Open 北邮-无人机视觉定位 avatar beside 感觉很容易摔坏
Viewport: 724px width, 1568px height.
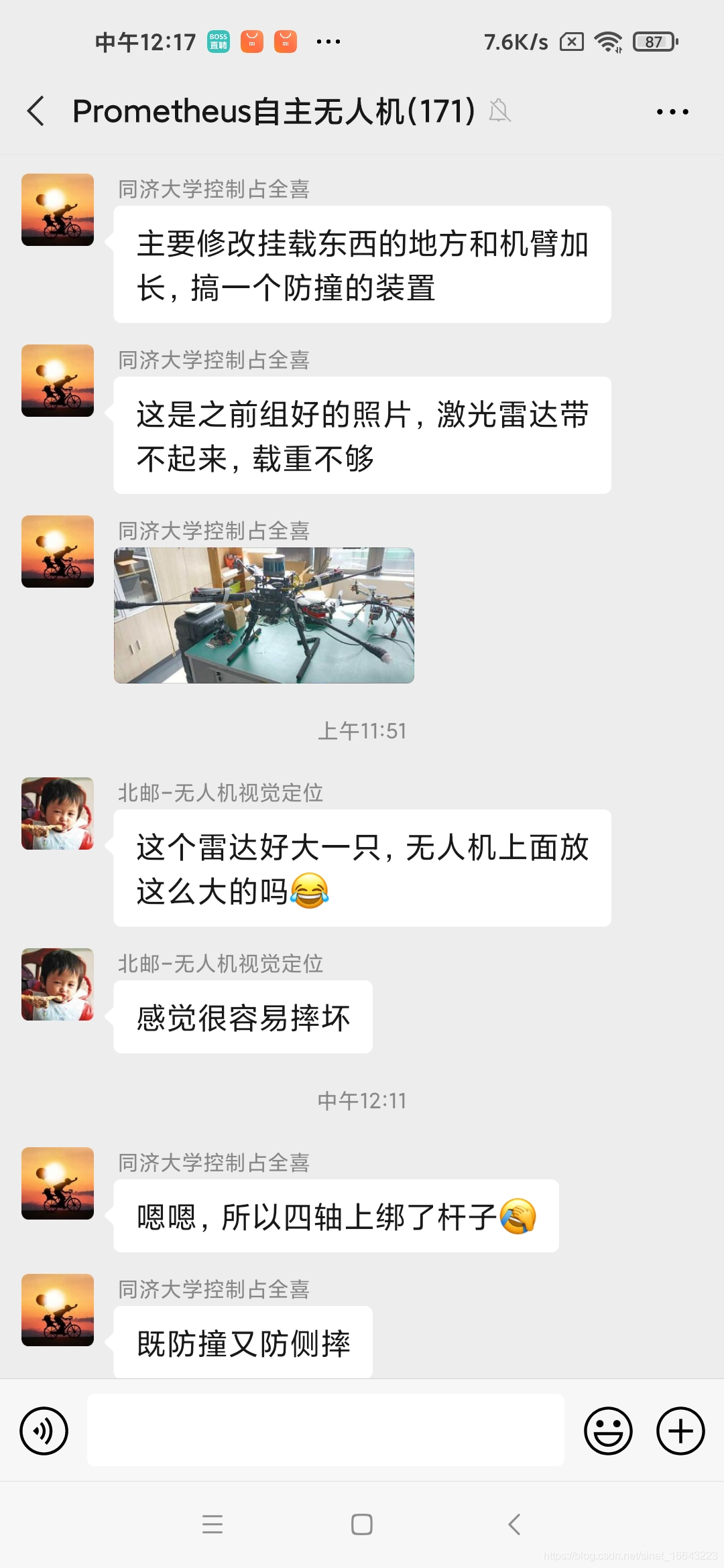pos(58,984)
